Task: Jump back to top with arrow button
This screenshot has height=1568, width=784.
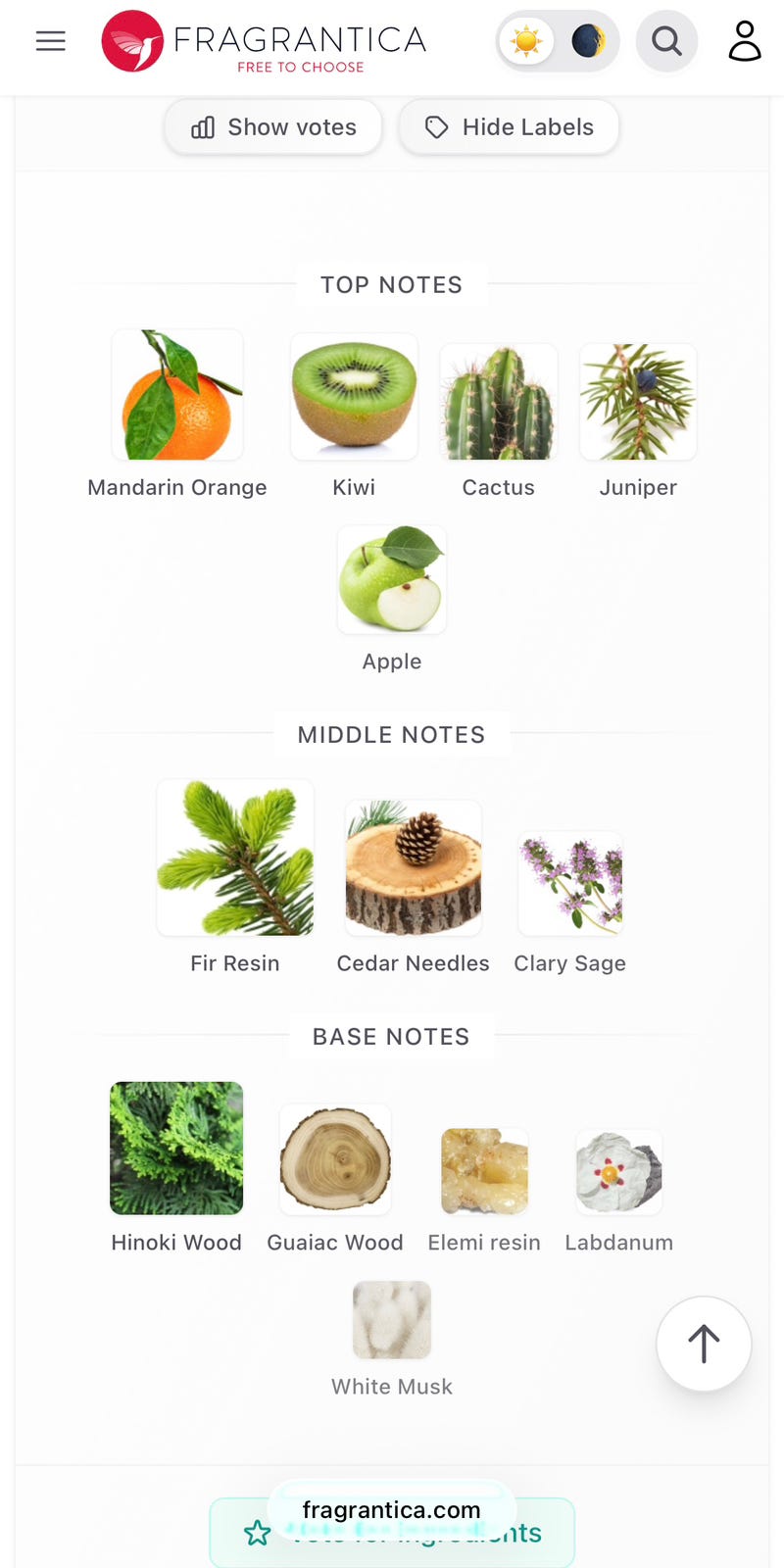Action: coord(704,1344)
